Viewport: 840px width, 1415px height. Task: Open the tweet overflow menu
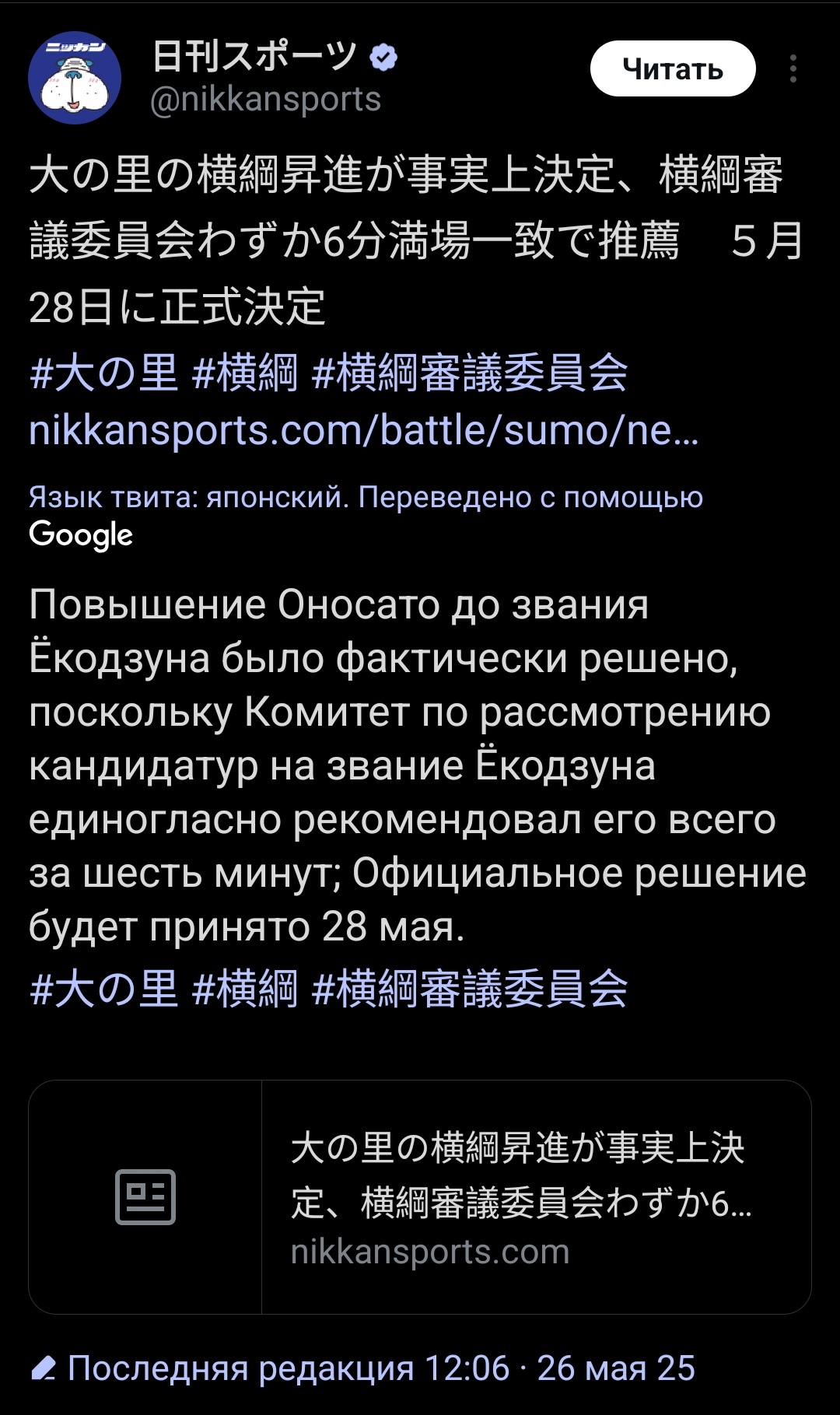click(x=793, y=69)
